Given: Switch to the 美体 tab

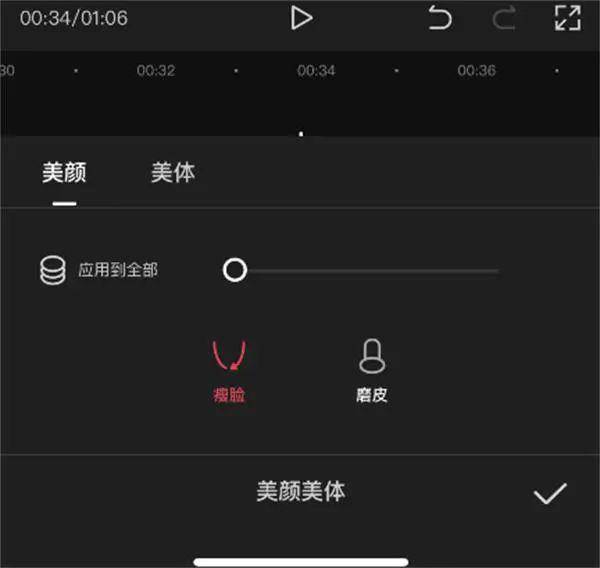Looking at the screenshot, I should [x=173, y=173].
